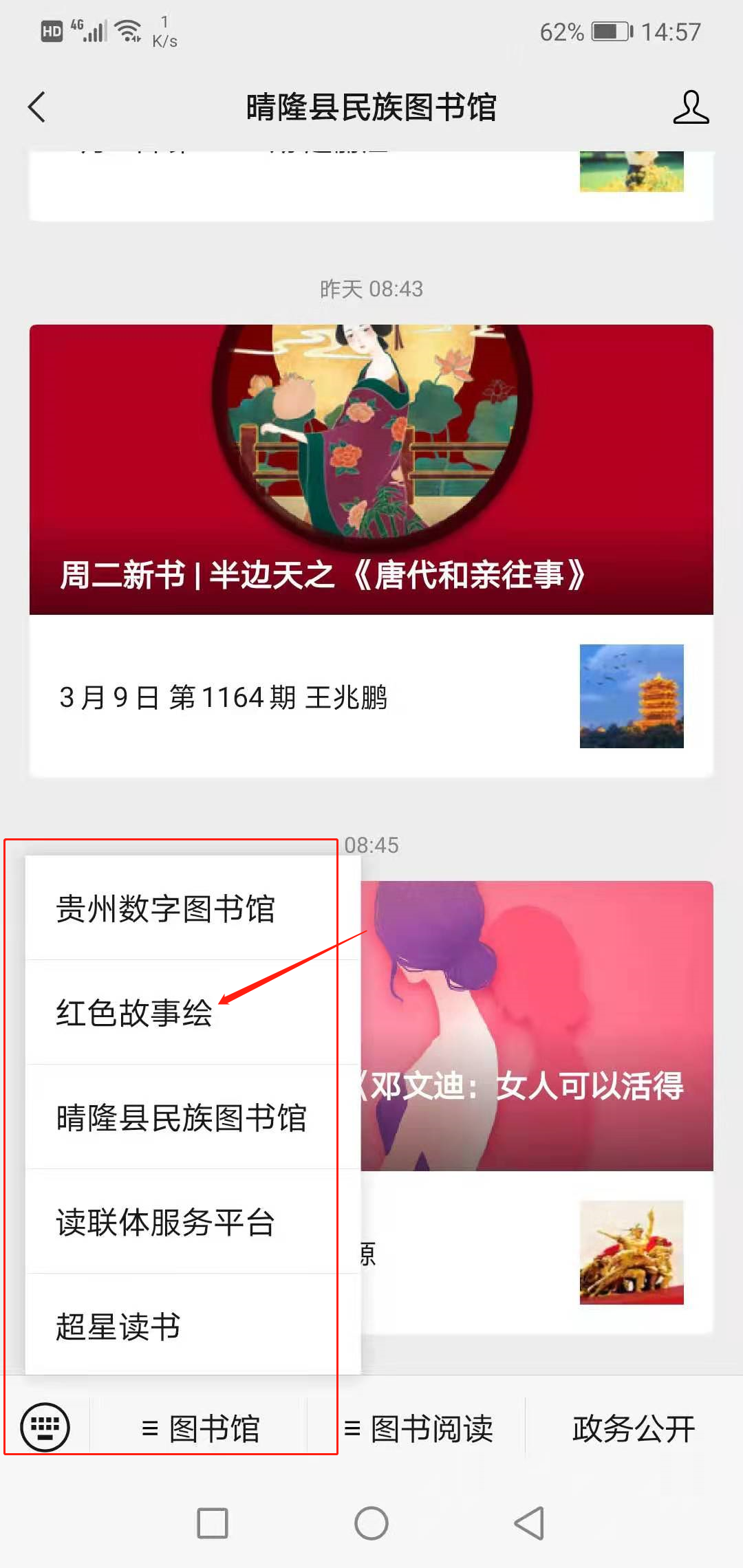Collapse the 图书馆 bottom menu

[x=200, y=1428]
